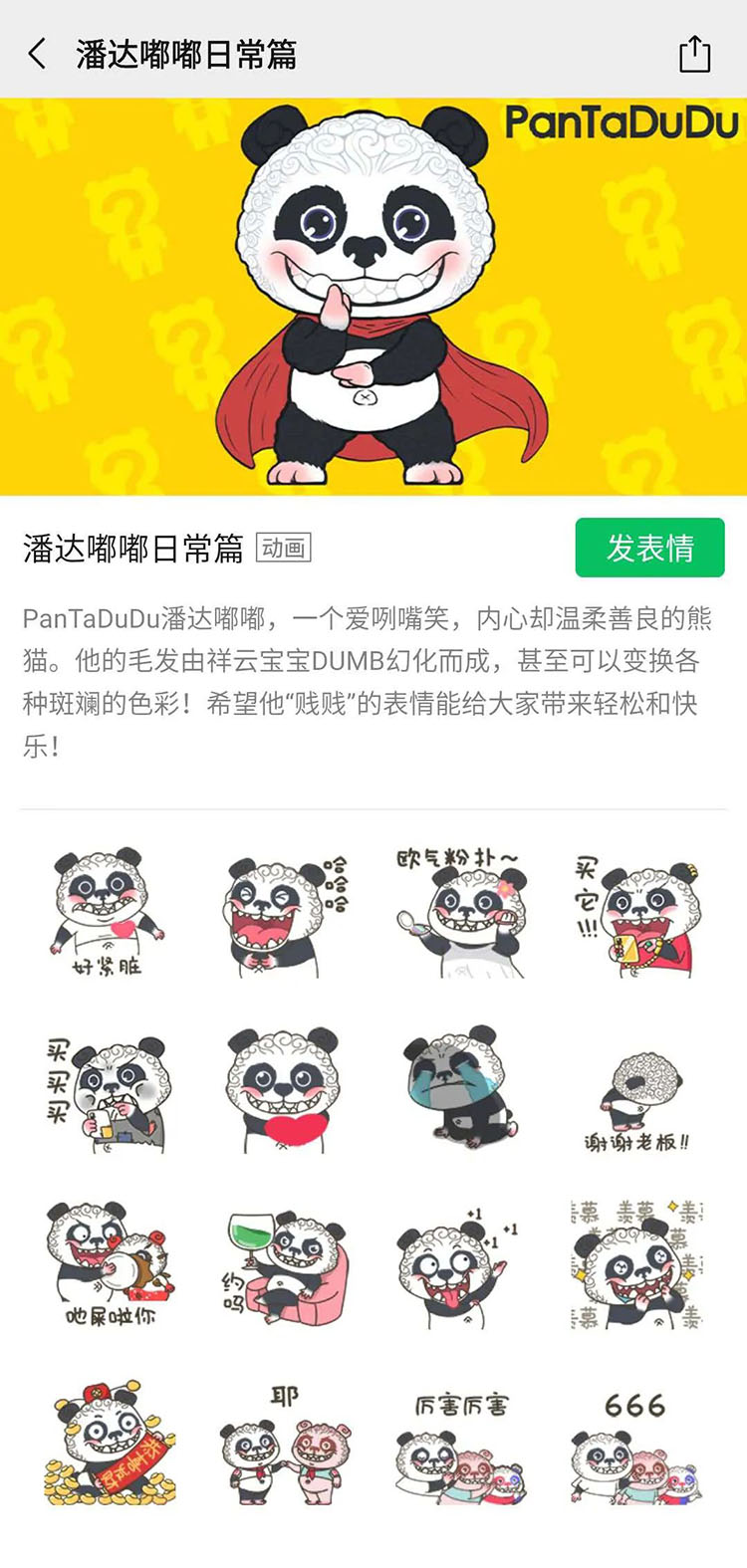This screenshot has width=747, height=1568.
Task: Preview the crying panda sticker
Action: pyautogui.click(x=460, y=1089)
